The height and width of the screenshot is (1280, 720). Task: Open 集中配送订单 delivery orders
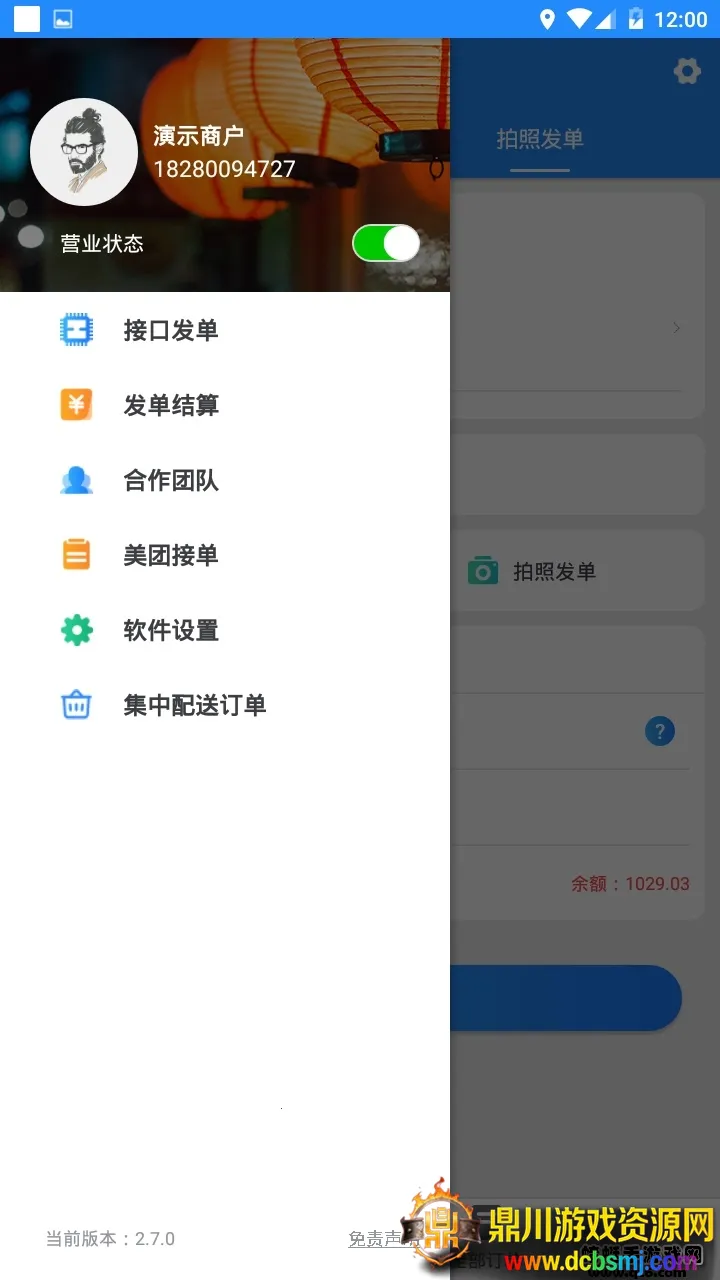[194, 706]
